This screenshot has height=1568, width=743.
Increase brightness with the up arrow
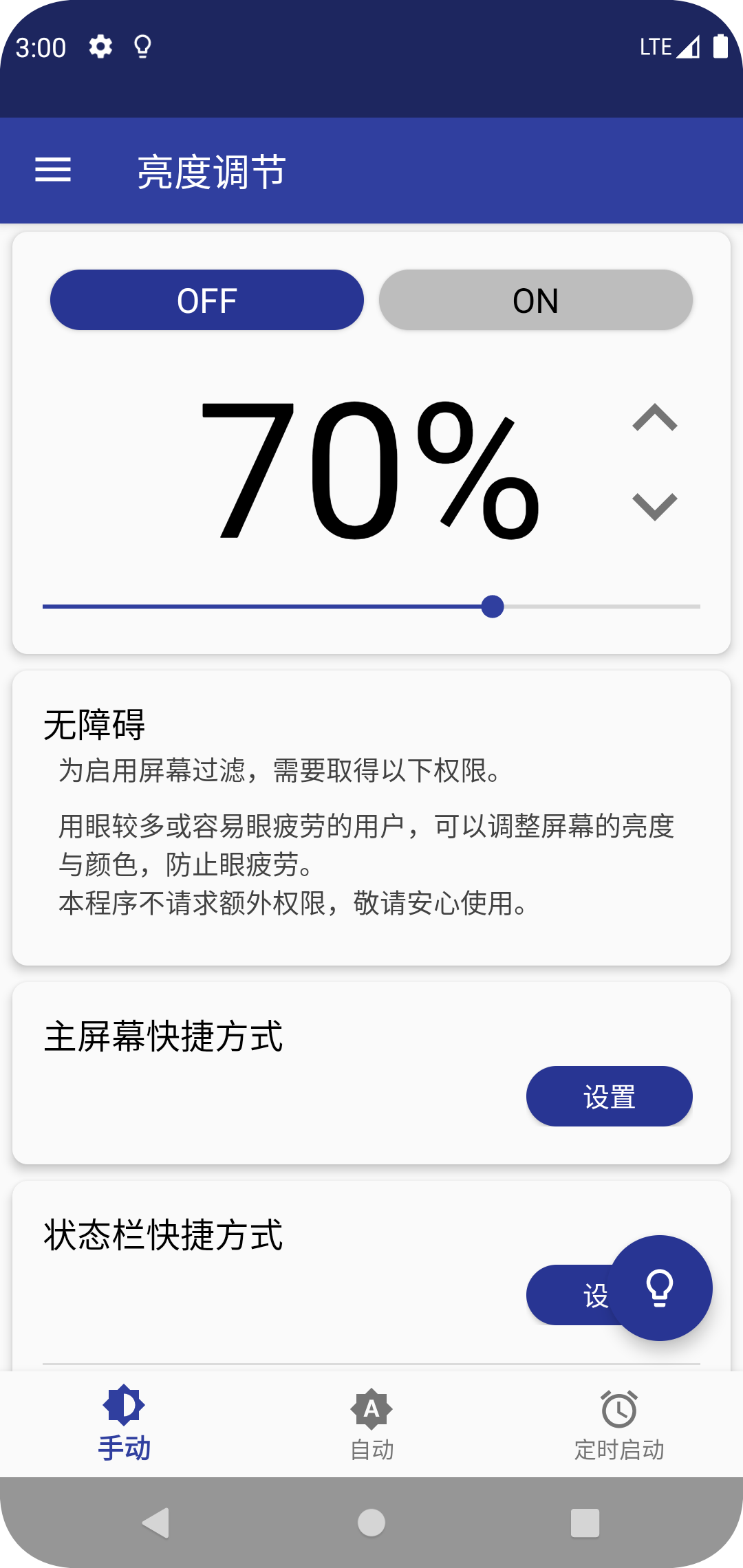point(654,417)
